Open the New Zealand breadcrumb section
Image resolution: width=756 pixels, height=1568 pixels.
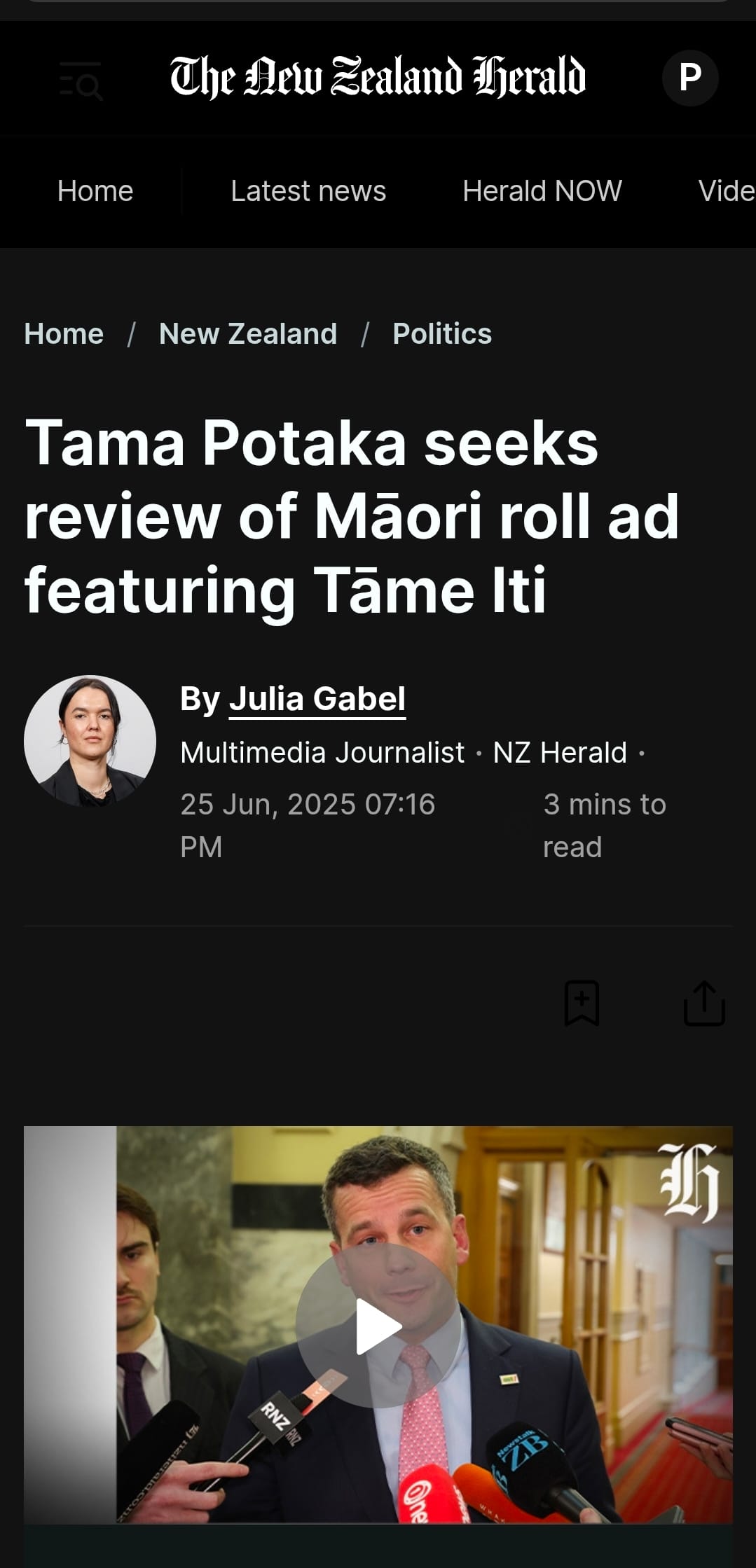[x=248, y=334]
